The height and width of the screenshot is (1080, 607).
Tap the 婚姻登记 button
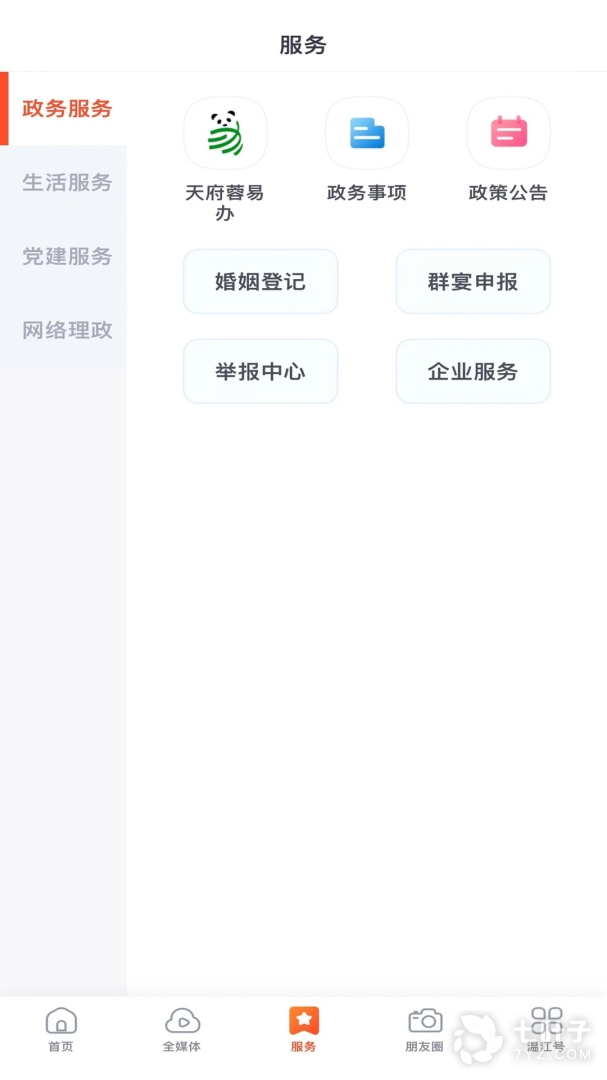tap(260, 282)
